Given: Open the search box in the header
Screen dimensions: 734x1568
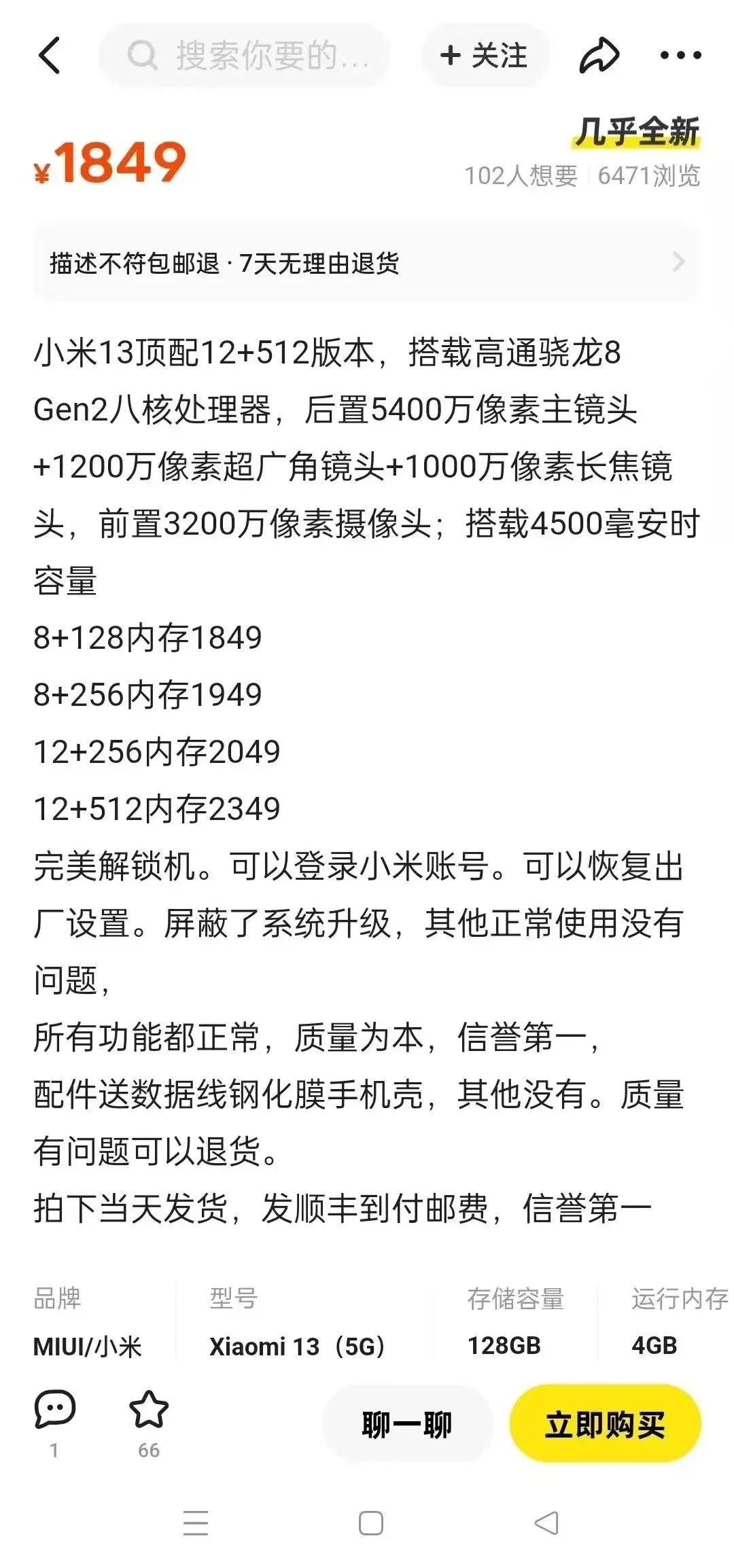Looking at the screenshot, I should point(245,56).
